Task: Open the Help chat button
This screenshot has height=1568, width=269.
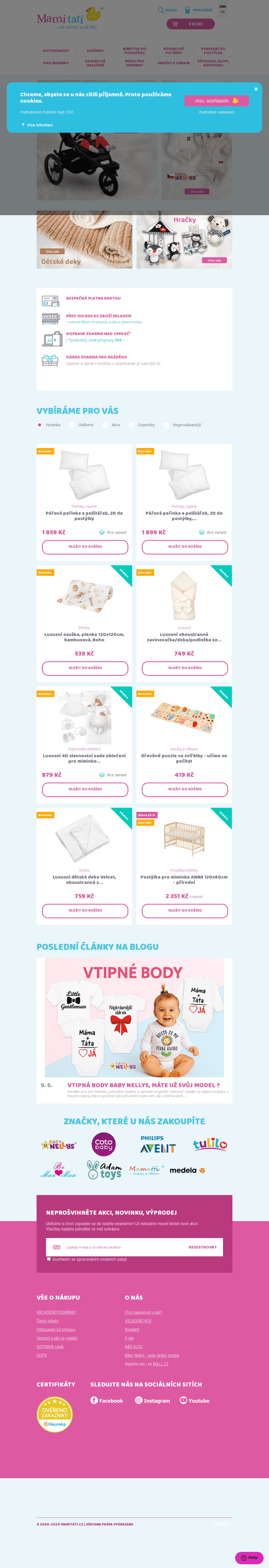Action: click(x=249, y=1553)
